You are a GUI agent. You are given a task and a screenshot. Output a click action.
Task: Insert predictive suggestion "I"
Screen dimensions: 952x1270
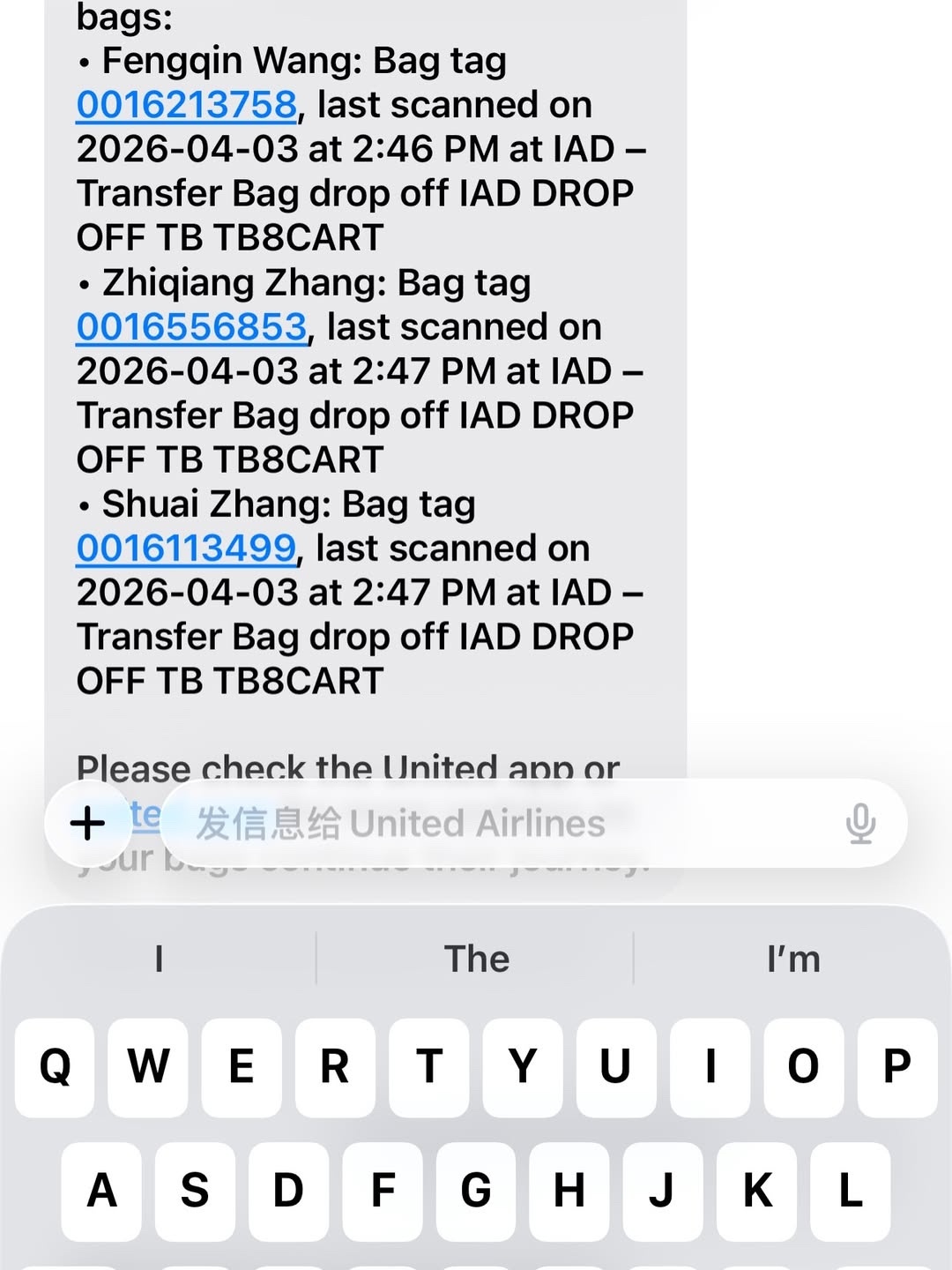158,959
